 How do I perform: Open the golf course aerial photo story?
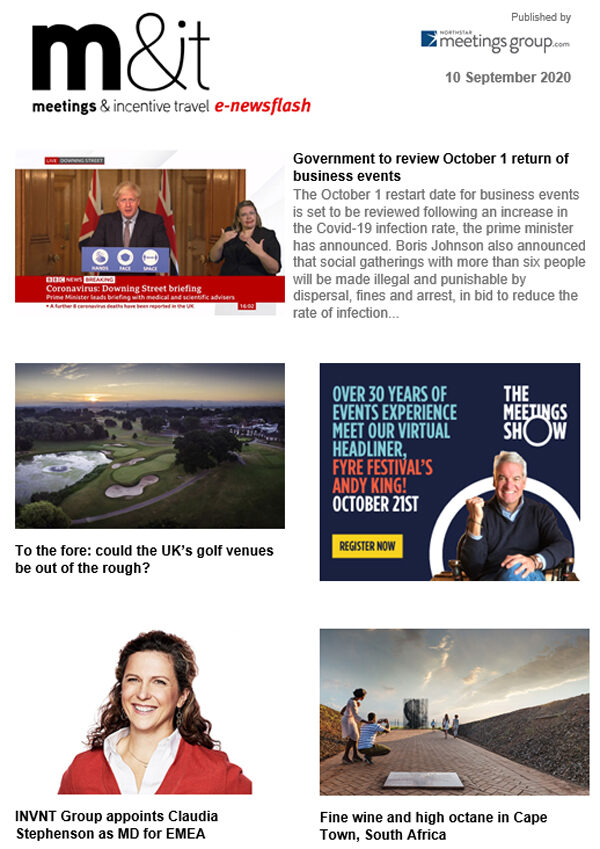[x=149, y=445]
